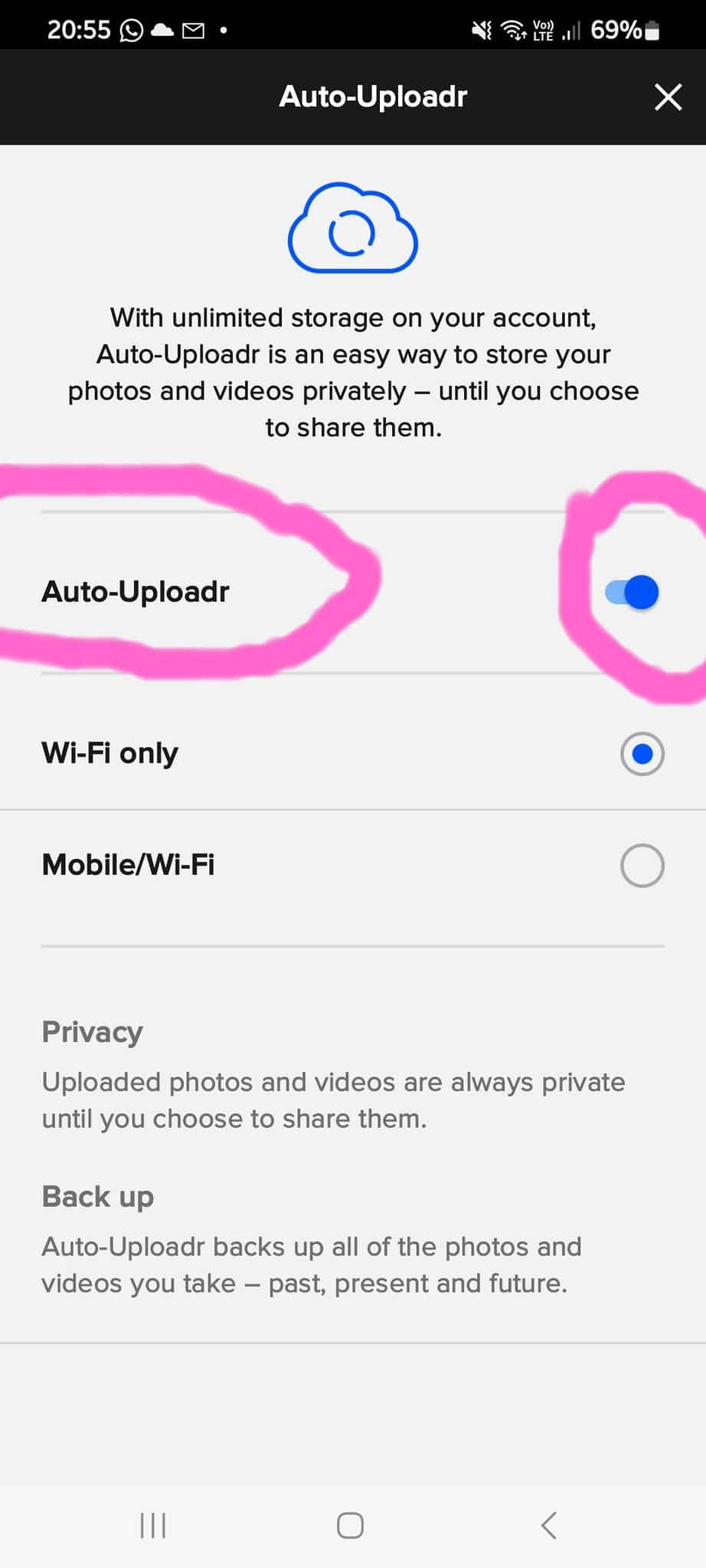Viewport: 706px width, 1568px height.
Task: Tap the back button in navigation bar
Action: [548, 1524]
